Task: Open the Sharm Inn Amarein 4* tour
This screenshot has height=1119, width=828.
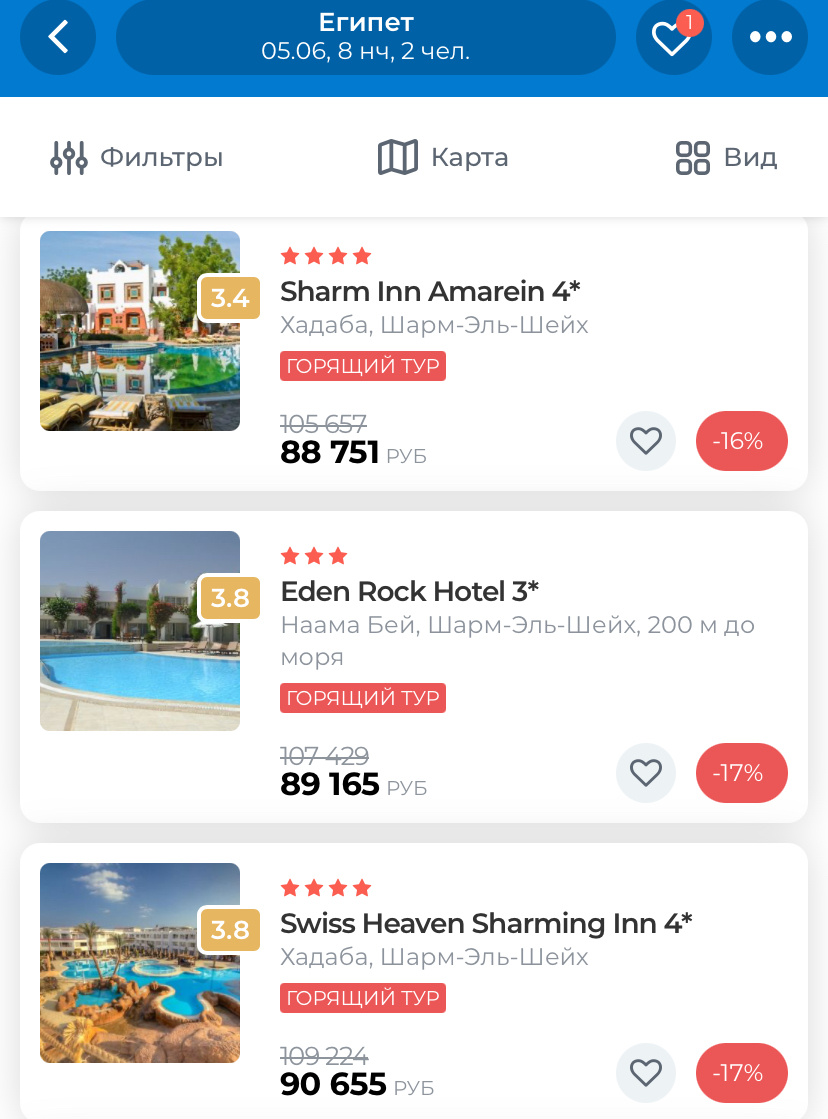Action: (x=430, y=292)
